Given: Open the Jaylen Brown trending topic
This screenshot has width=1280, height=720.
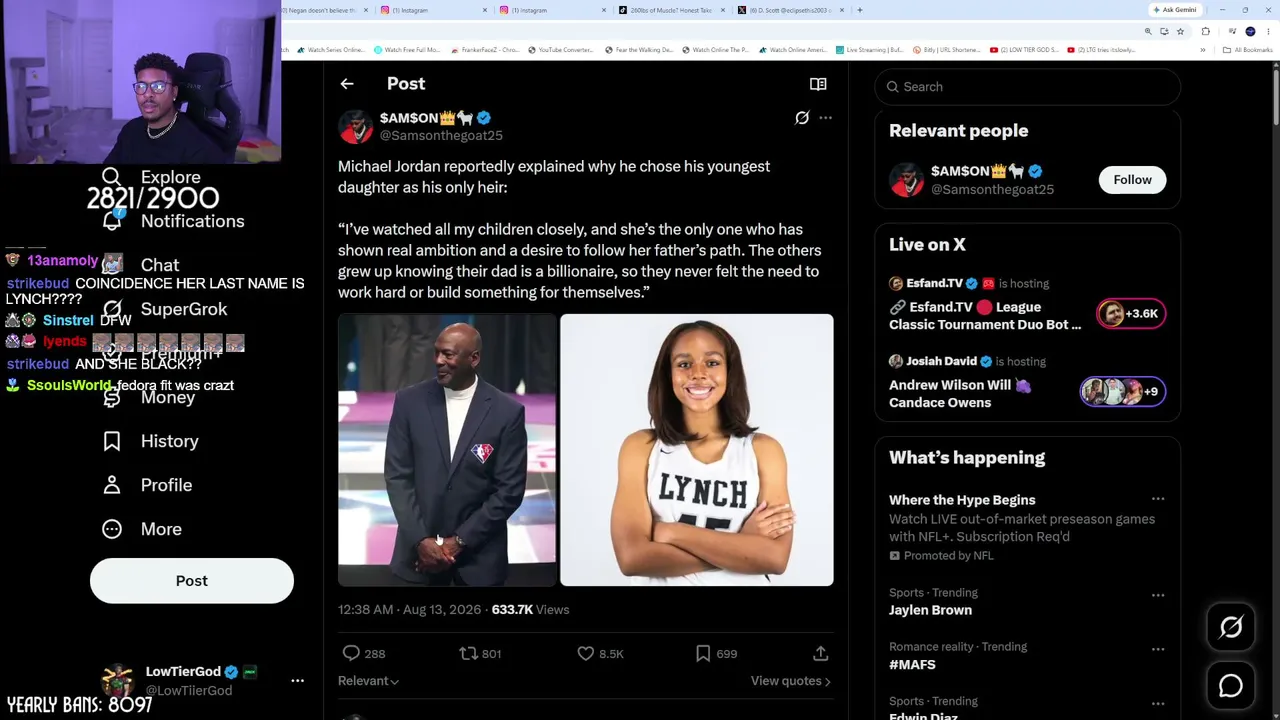Looking at the screenshot, I should point(930,610).
